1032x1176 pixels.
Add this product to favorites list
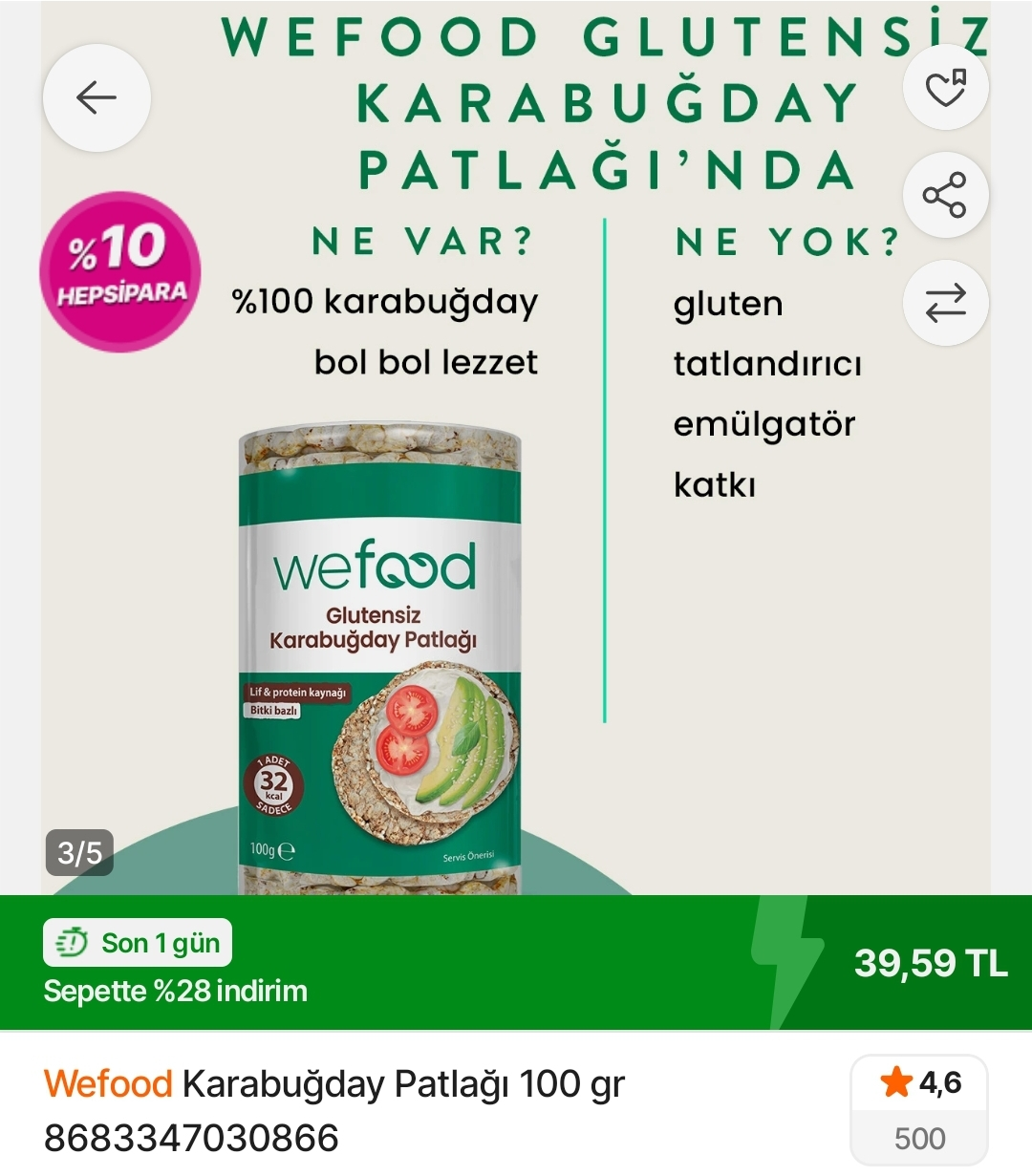[x=945, y=88]
